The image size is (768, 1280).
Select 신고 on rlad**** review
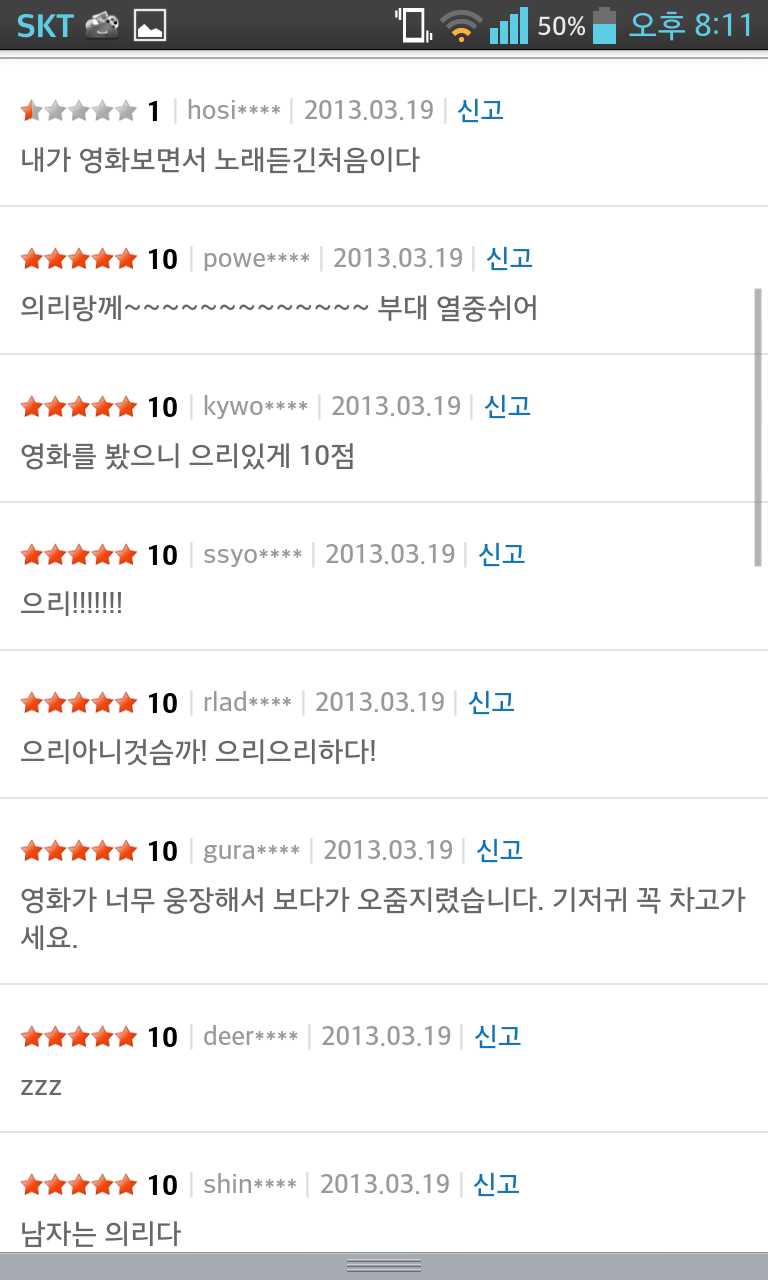point(491,702)
